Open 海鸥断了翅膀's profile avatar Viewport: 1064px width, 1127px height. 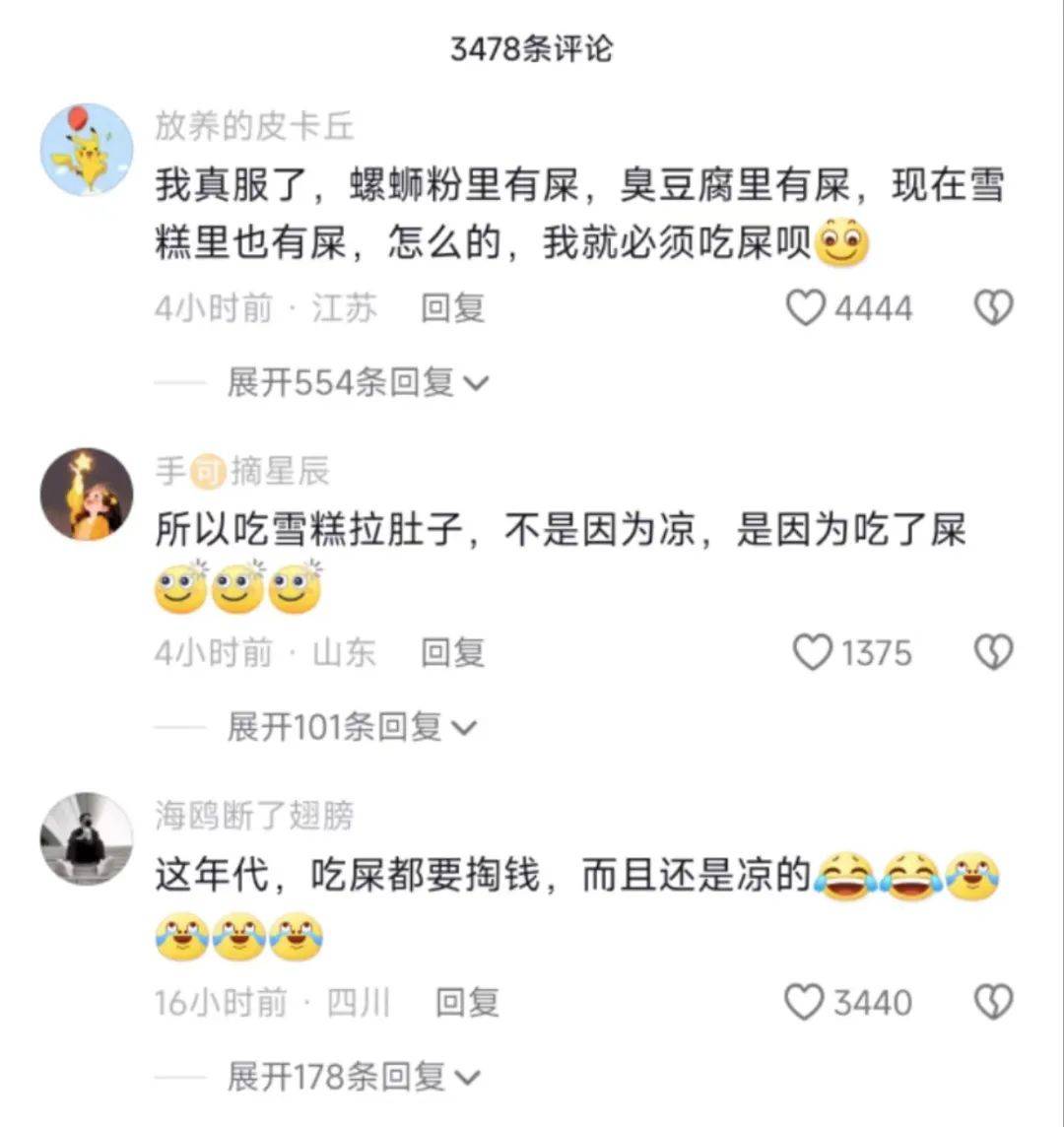(87, 838)
